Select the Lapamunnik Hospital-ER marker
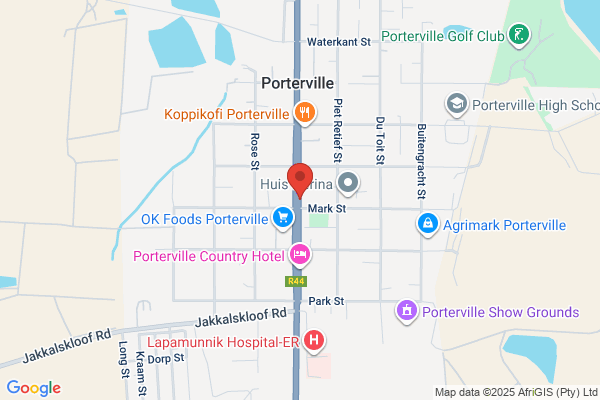 tap(314, 341)
